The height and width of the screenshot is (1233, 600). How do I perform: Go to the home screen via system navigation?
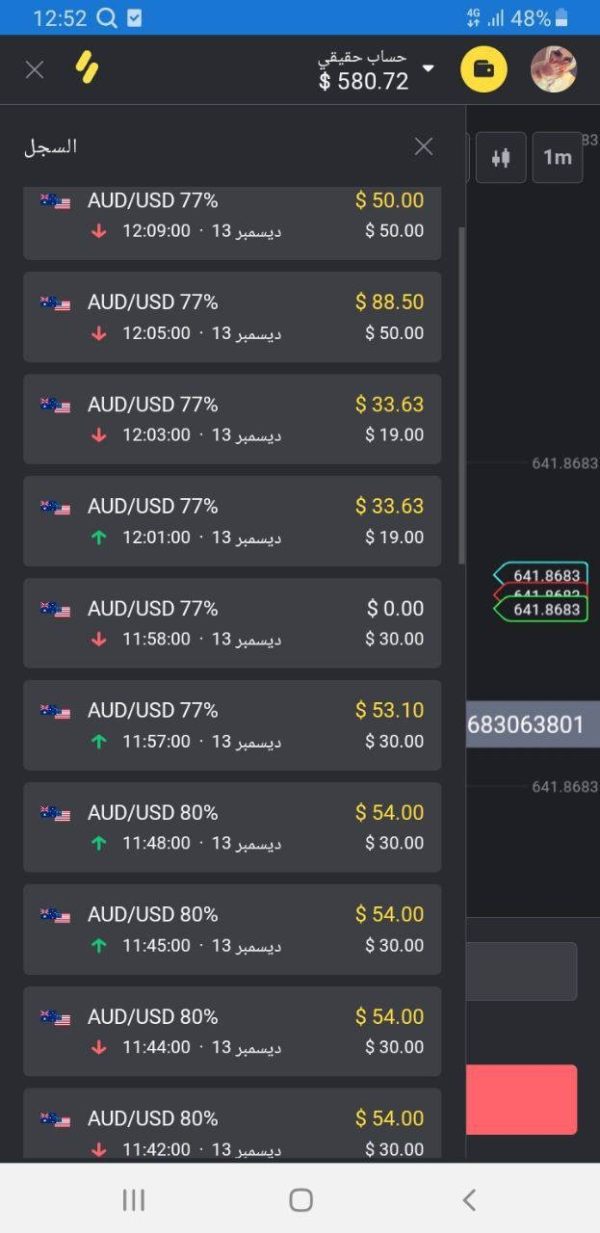(300, 1200)
